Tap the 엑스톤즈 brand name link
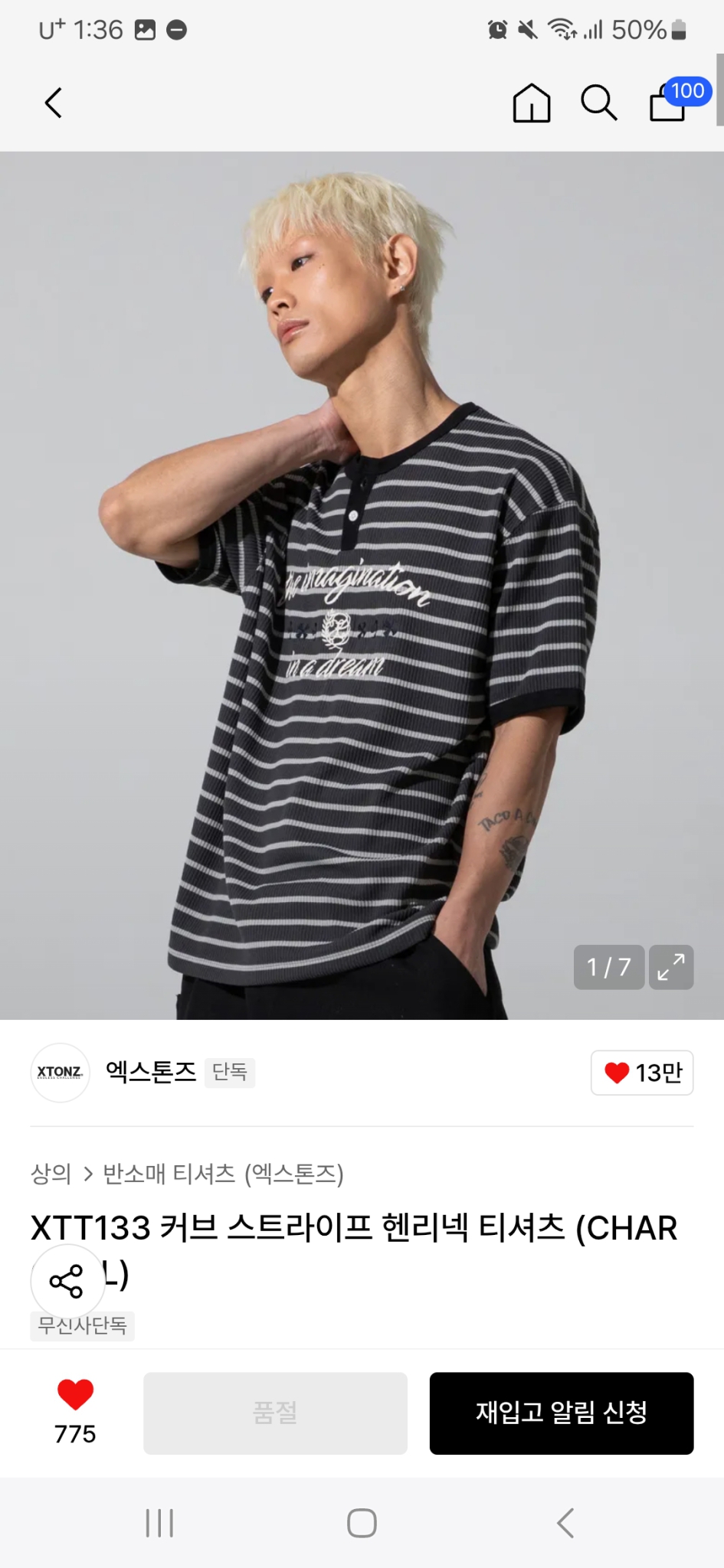Viewport: 724px width, 1568px height. point(150,1073)
